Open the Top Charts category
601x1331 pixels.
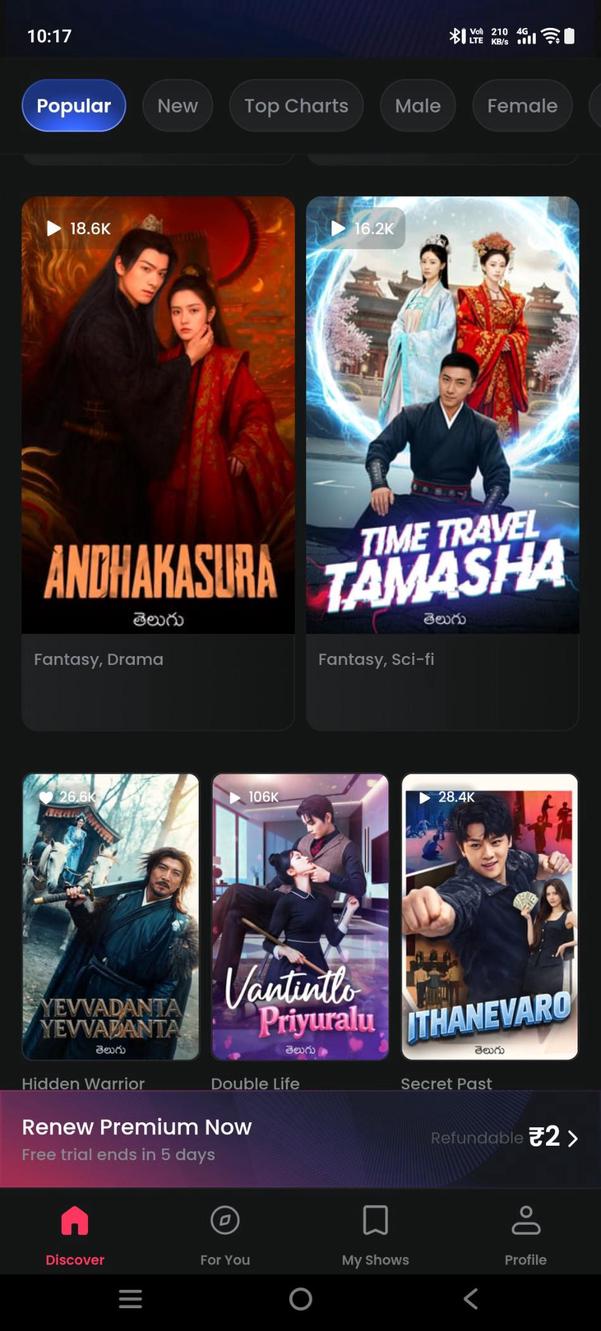pyautogui.click(x=296, y=106)
